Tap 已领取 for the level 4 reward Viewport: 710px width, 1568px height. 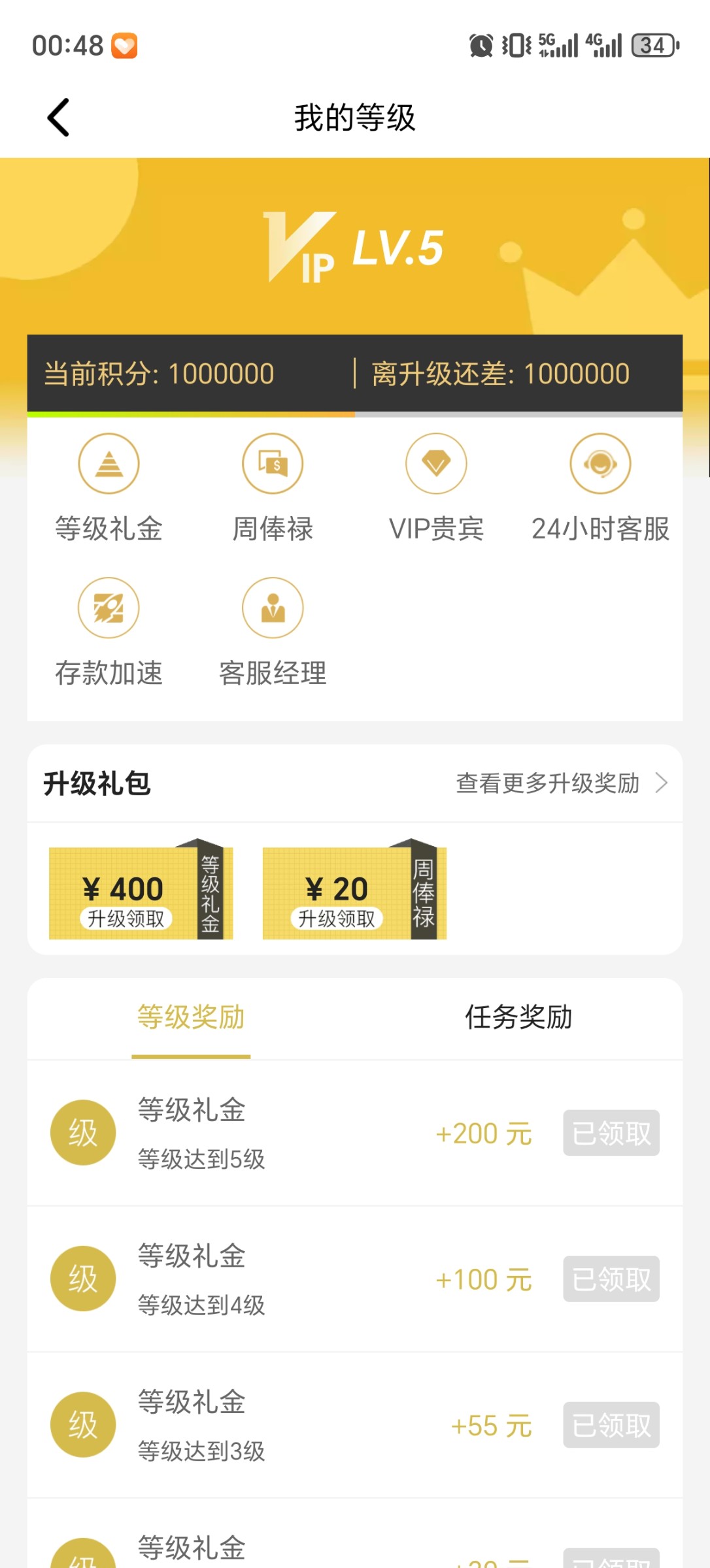pos(611,1279)
